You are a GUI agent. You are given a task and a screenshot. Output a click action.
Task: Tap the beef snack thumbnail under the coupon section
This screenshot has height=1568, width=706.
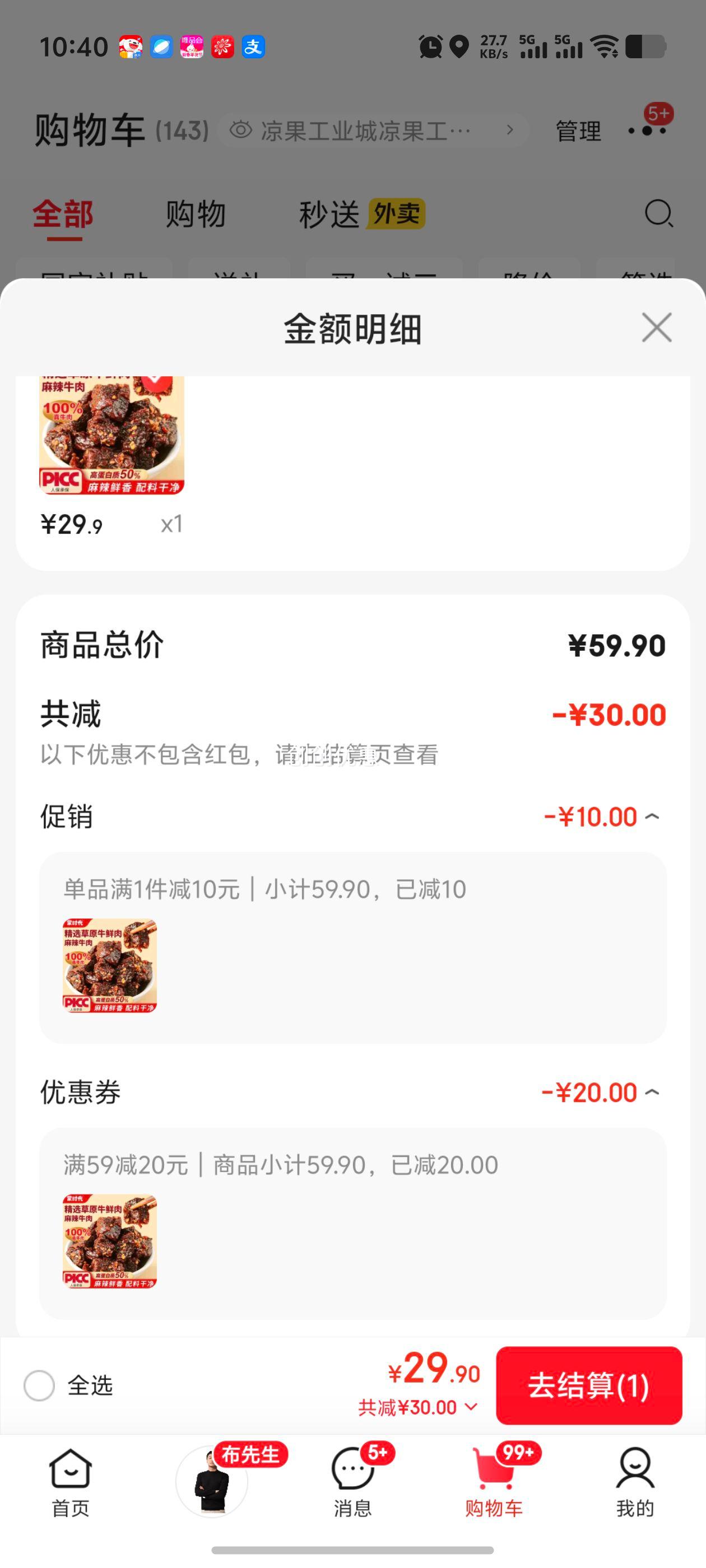pos(109,1242)
